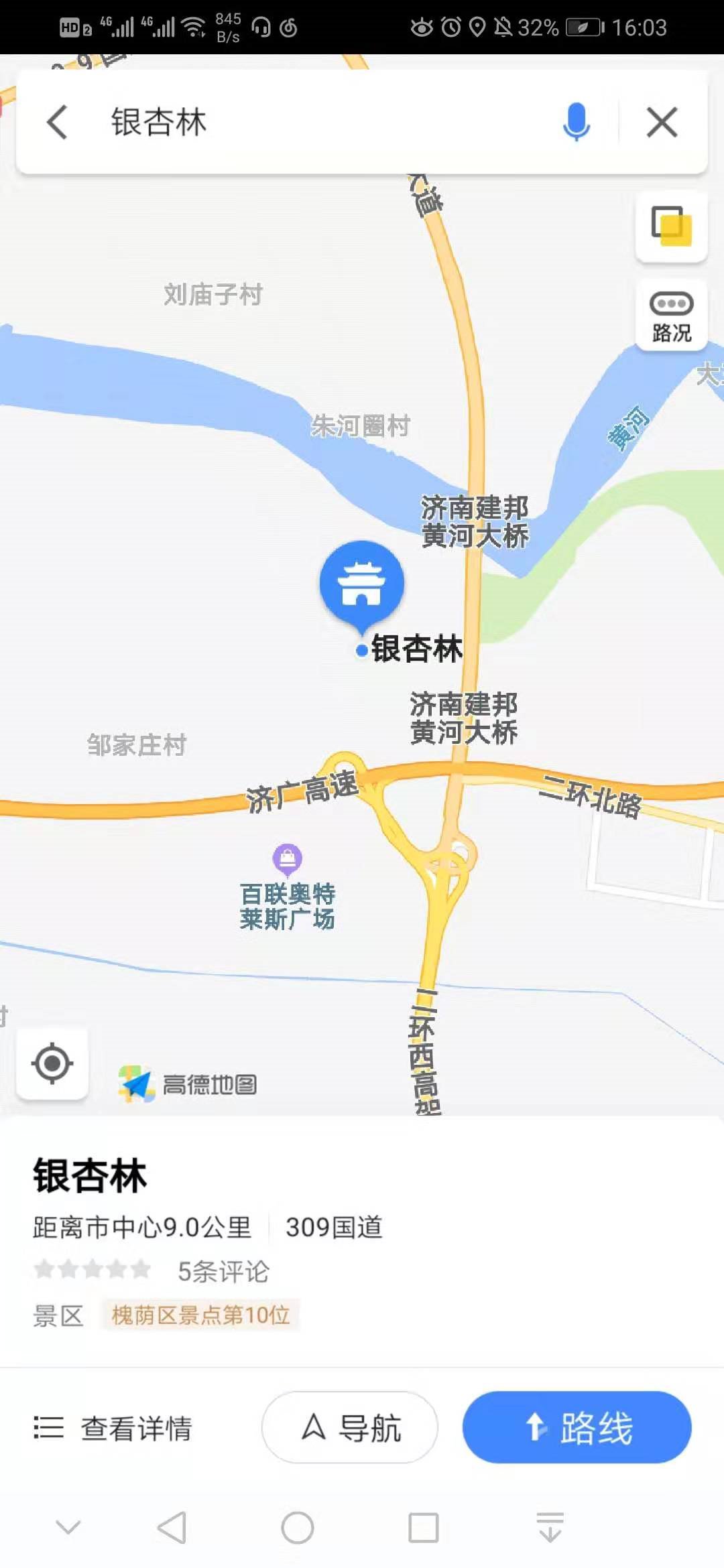Image resolution: width=724 pixels, height=1568 pixels.
Task: Start voice search with the microphone
Action: coord(576,122)
